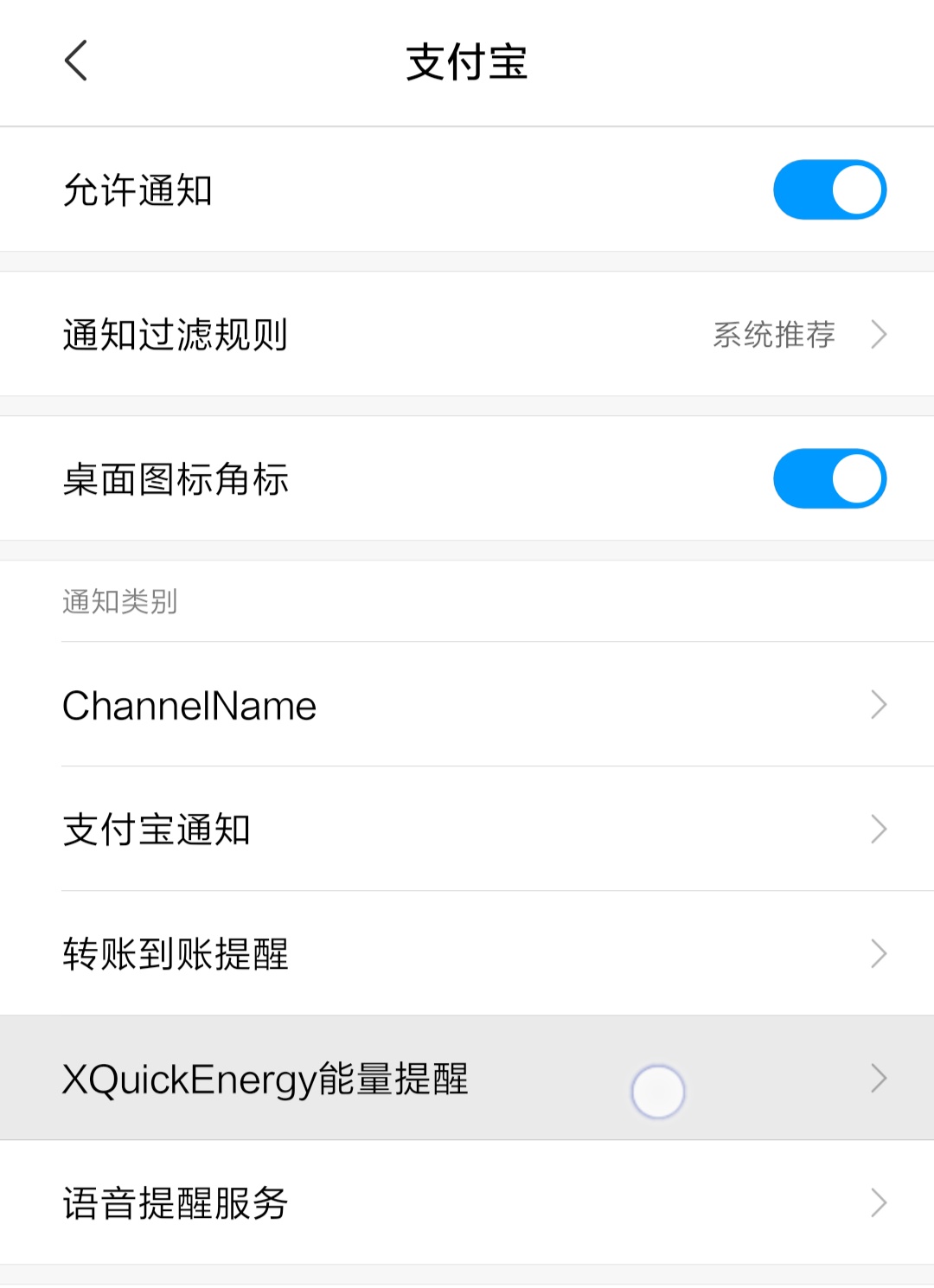Select the XQuickEnergy能量提醒 row
The width and height of the screenshot is (934, 1288).
[x=467, y=1078]
